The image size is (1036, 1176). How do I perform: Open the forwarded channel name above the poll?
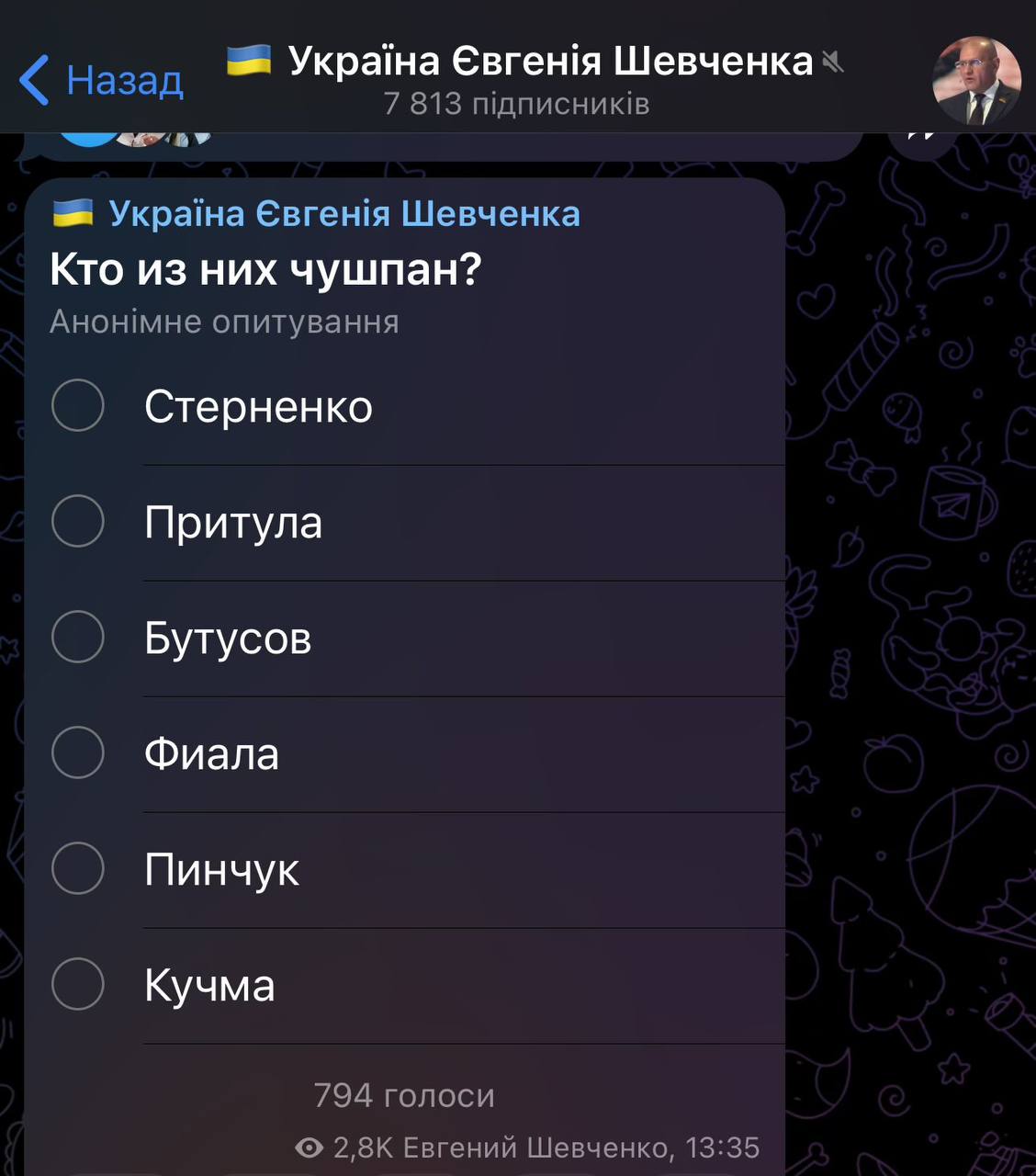point(343,214)
